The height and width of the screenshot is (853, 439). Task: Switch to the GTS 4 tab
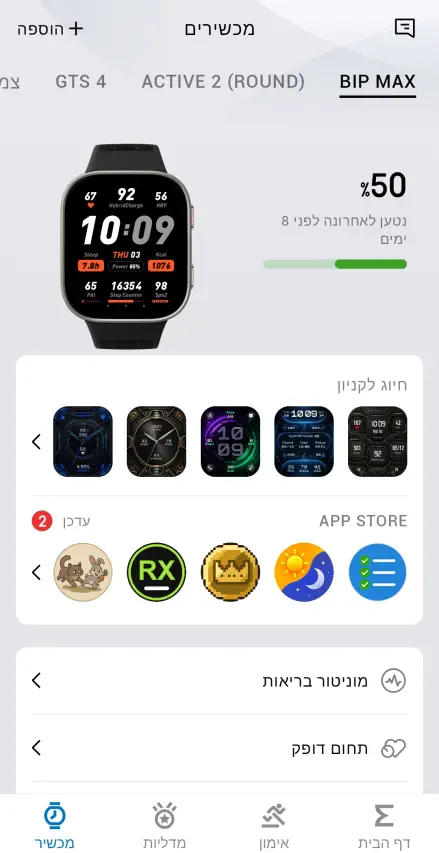[x=81, y=82]
